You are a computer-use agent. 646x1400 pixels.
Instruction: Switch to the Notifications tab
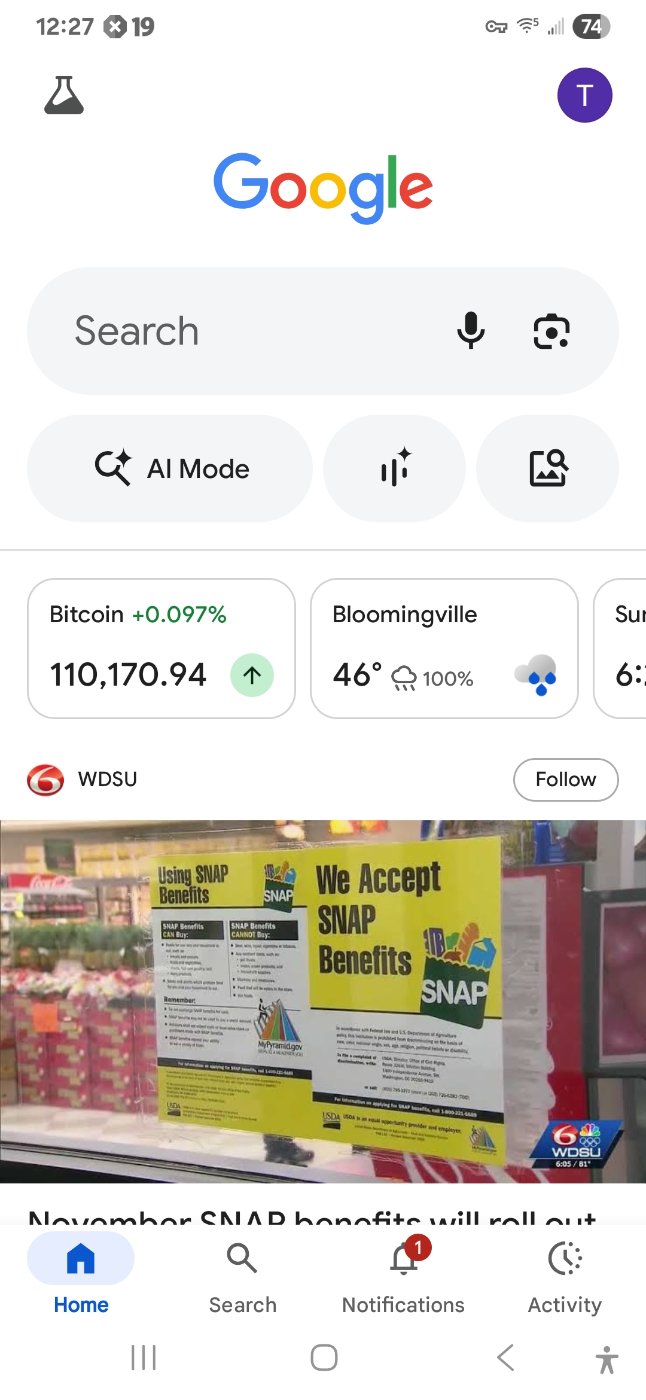[x=403, y=1277]
